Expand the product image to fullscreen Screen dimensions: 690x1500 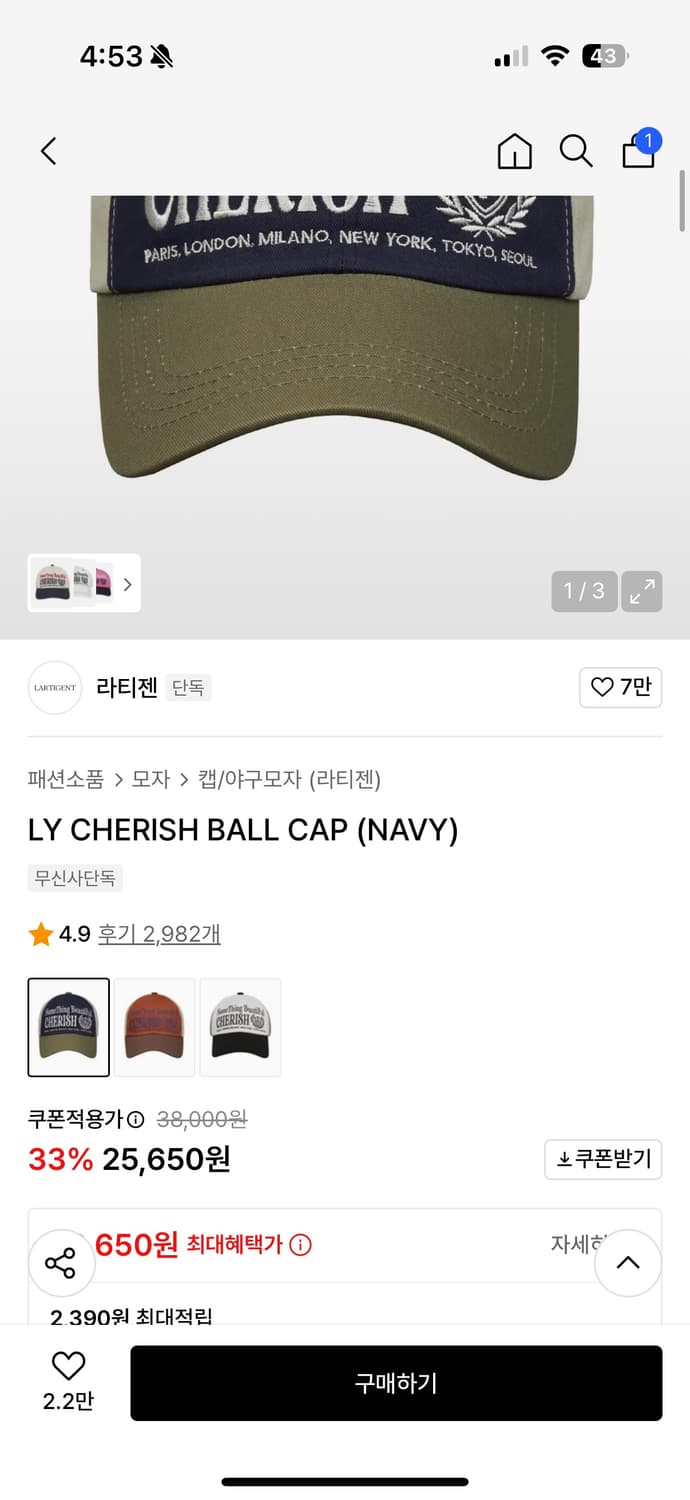[x=641, y=591]
